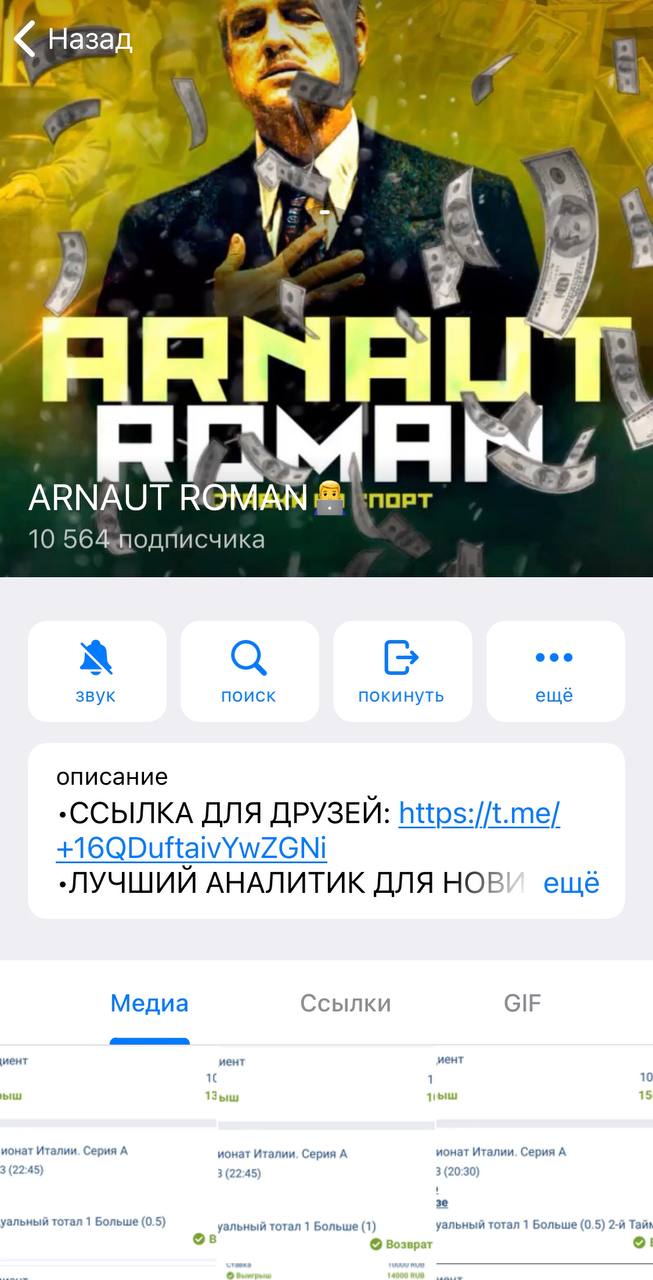Open поиск to search the channel

249,671
